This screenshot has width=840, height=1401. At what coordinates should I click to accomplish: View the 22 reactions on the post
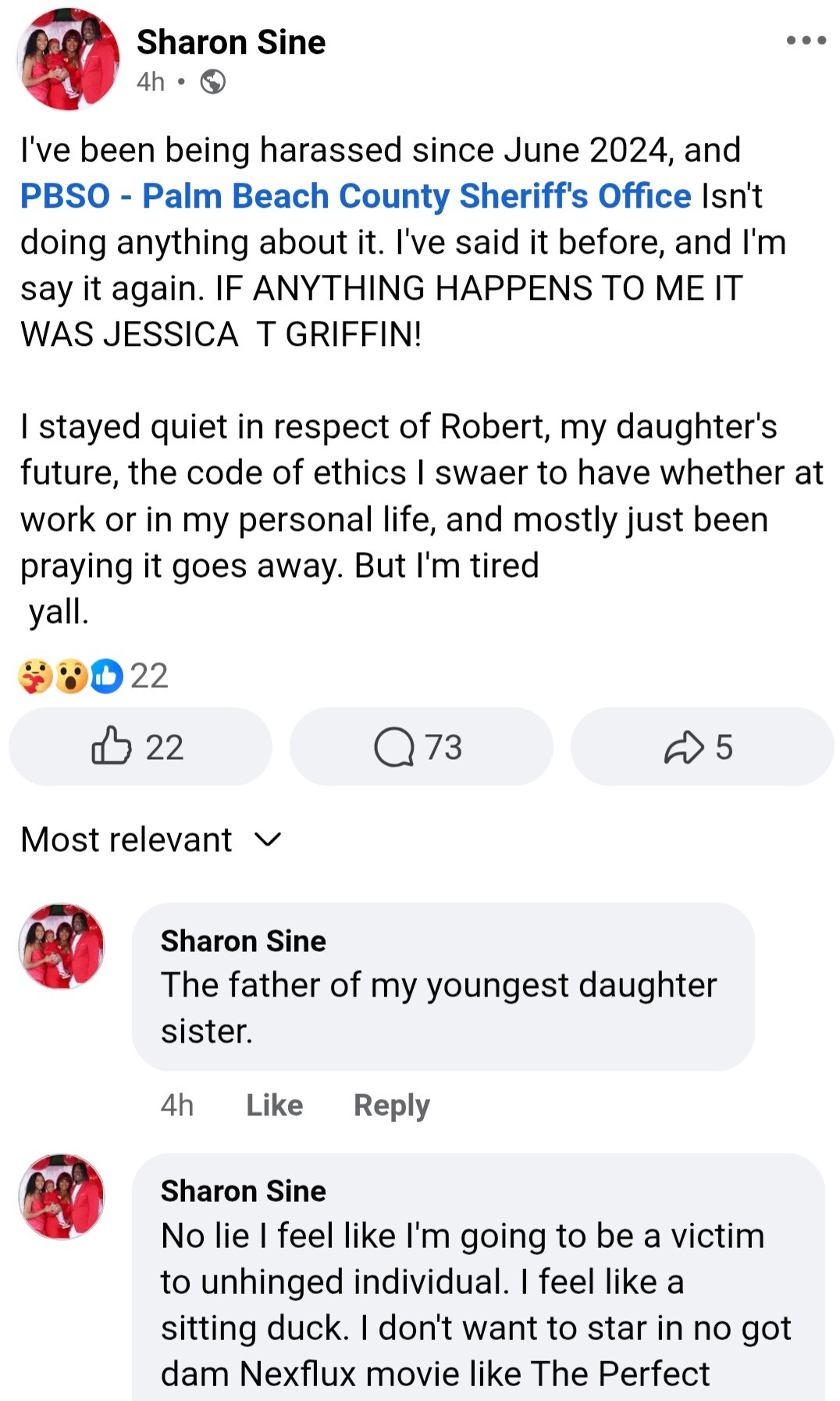tap(94, 676)
